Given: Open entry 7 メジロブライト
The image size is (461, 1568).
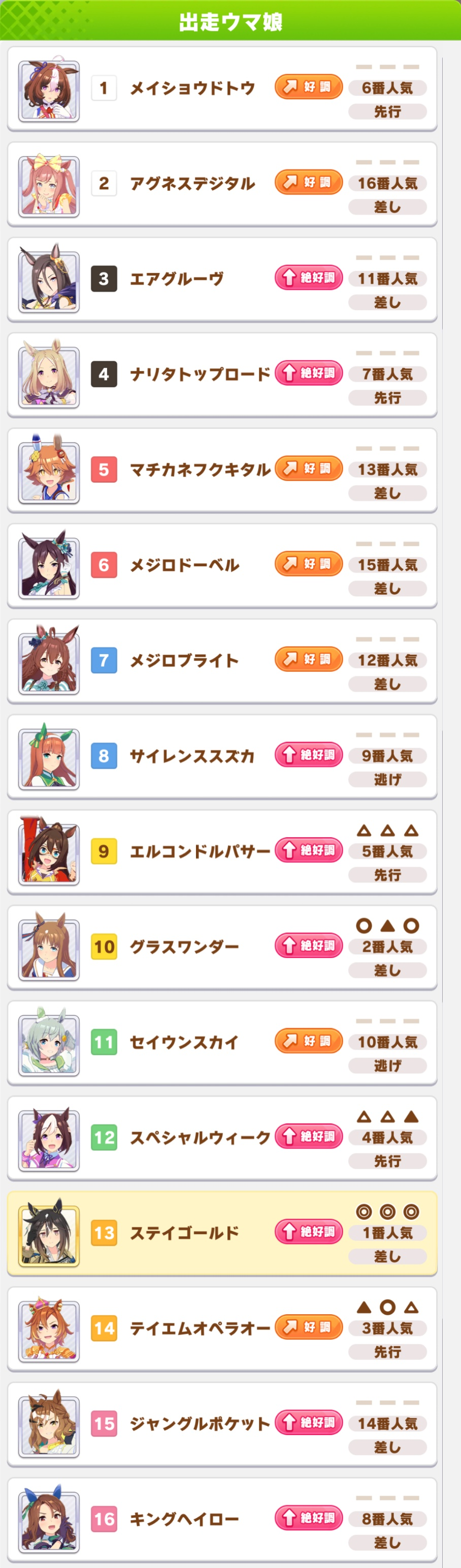Looking at the screenshot, I should (184, 661).
